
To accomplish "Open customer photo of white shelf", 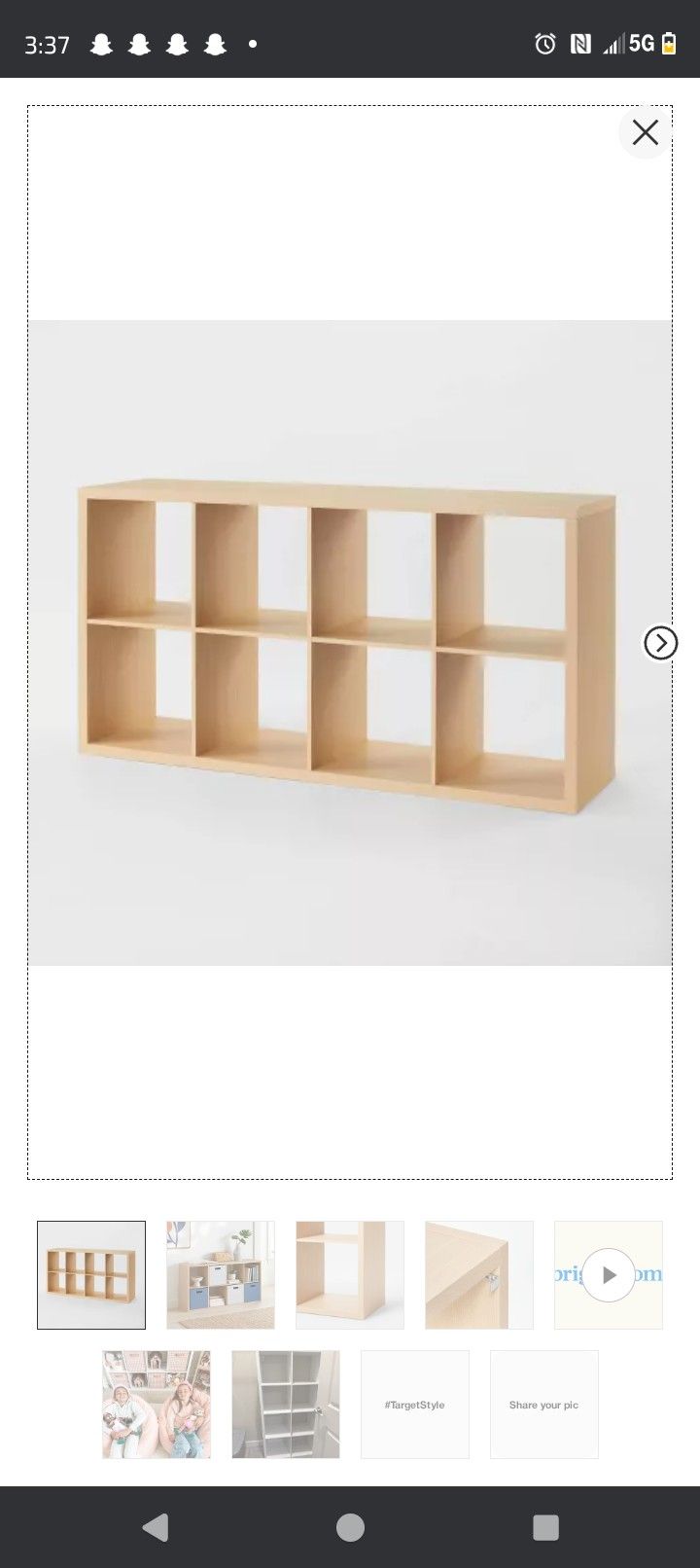I will tap(286, 1405).
